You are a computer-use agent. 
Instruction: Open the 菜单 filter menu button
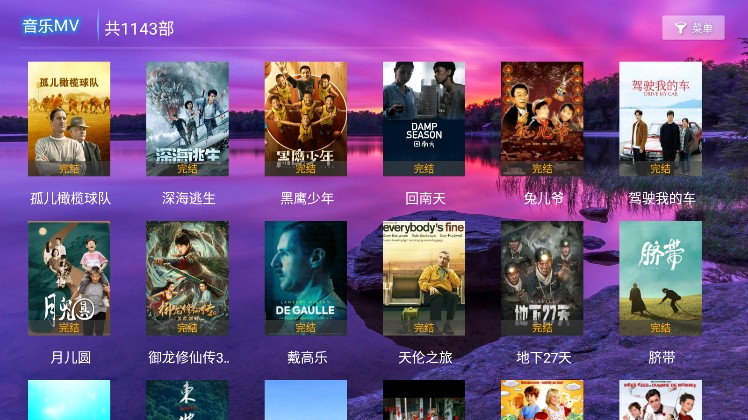693,28
